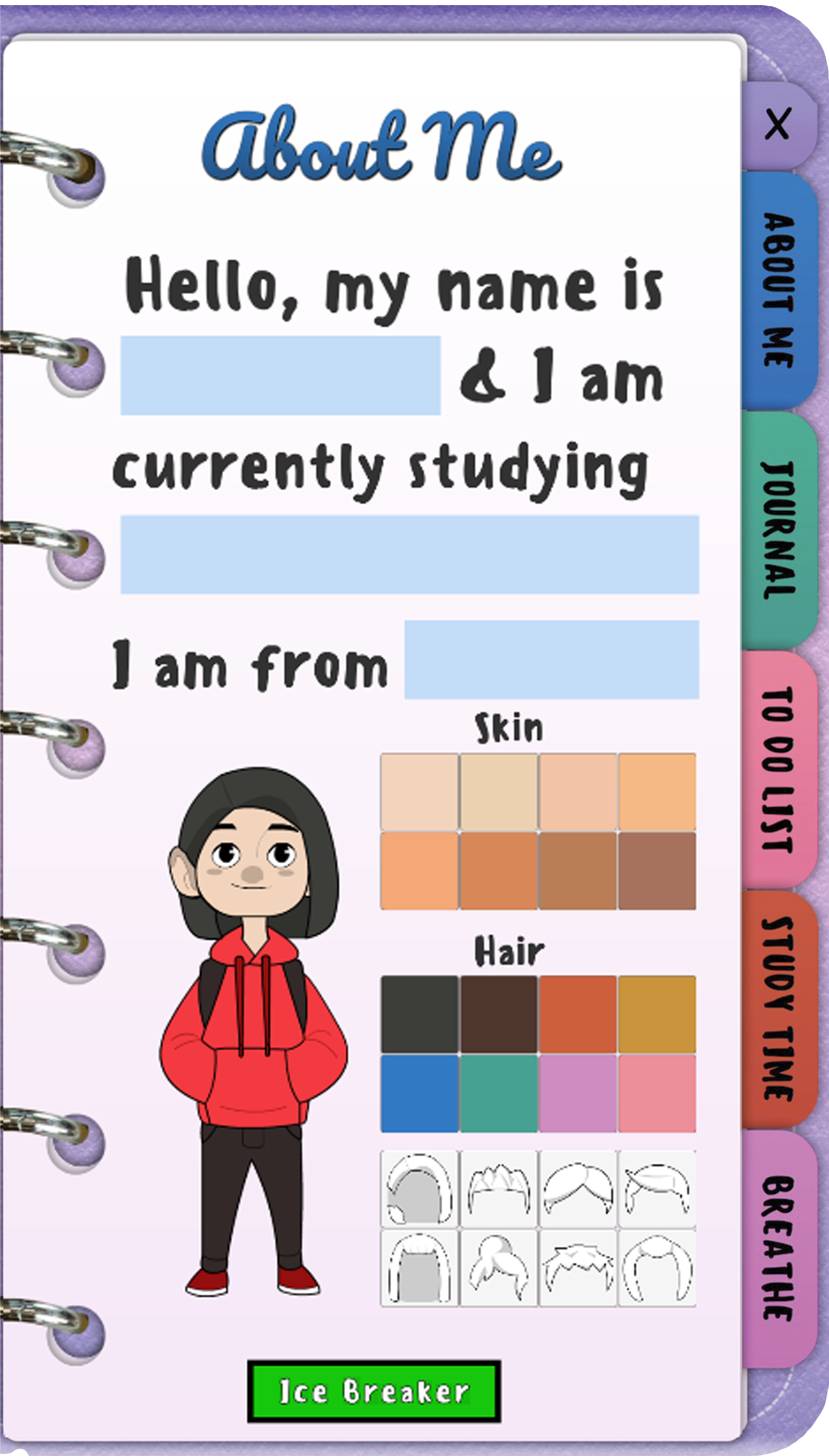Select the ponytail hairstyle
Image resolution: width=829 pixels, height=1456 pixels.
pyautogui.click(x=498, y=1267)
